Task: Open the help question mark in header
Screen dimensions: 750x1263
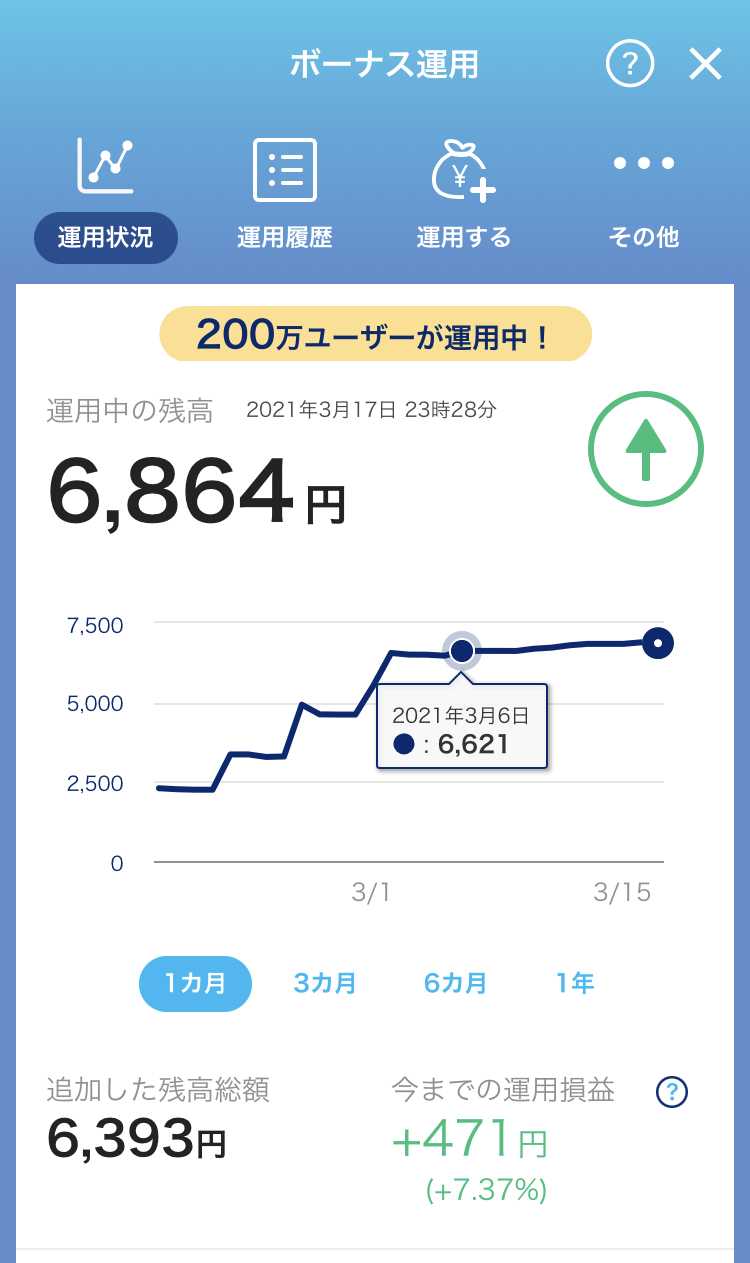Action: 630,65
